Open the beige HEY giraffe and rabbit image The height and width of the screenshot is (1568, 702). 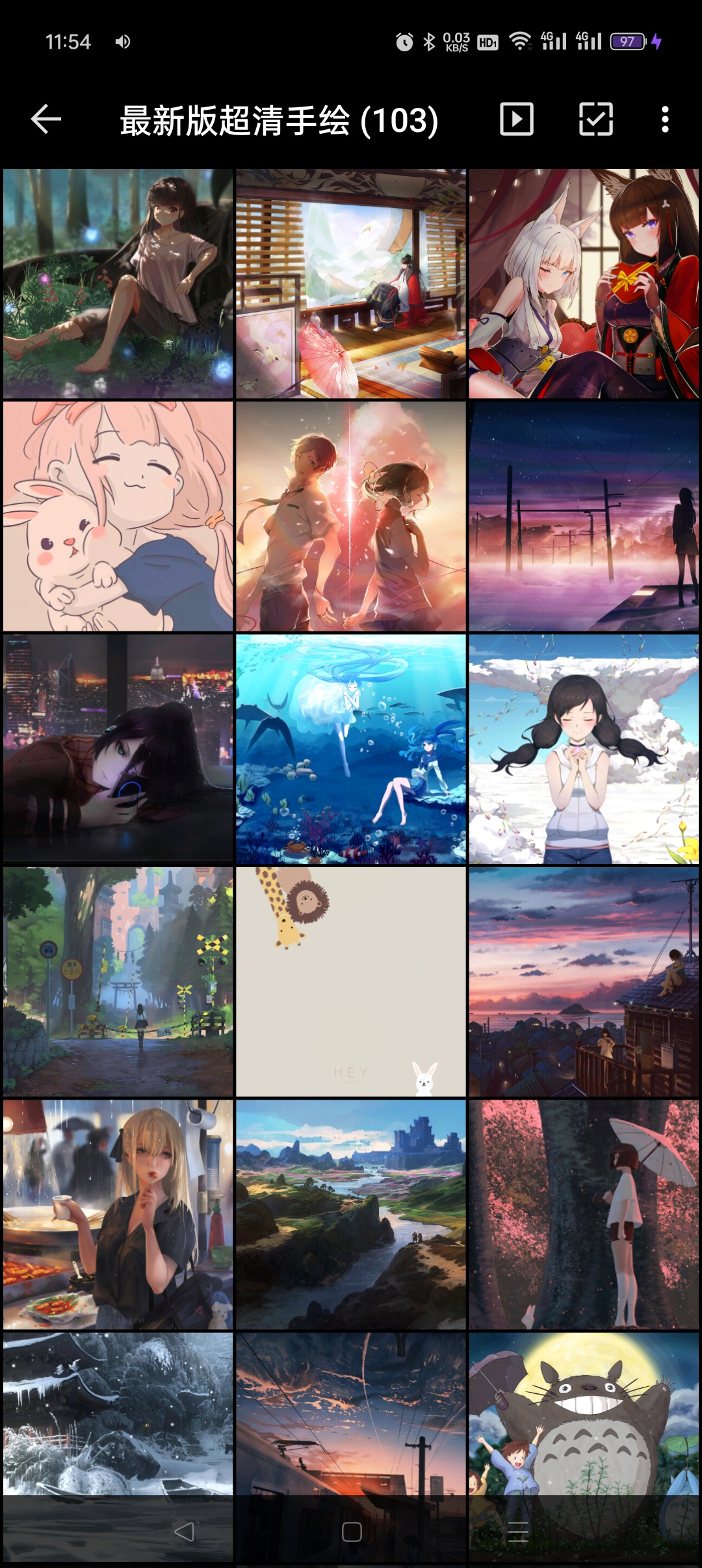(351, 981)
